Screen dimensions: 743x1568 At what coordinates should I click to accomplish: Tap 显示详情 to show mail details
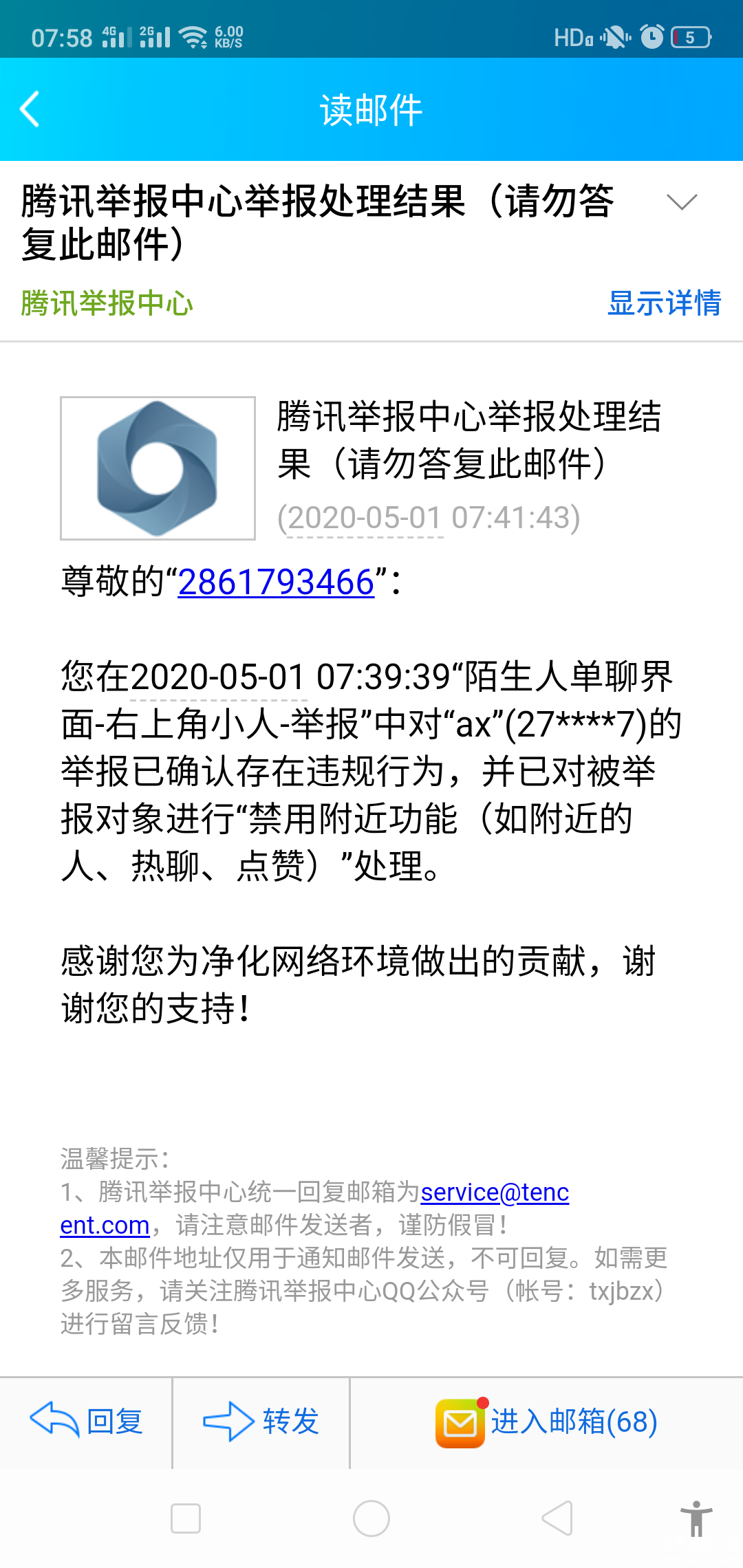(664, 303)
